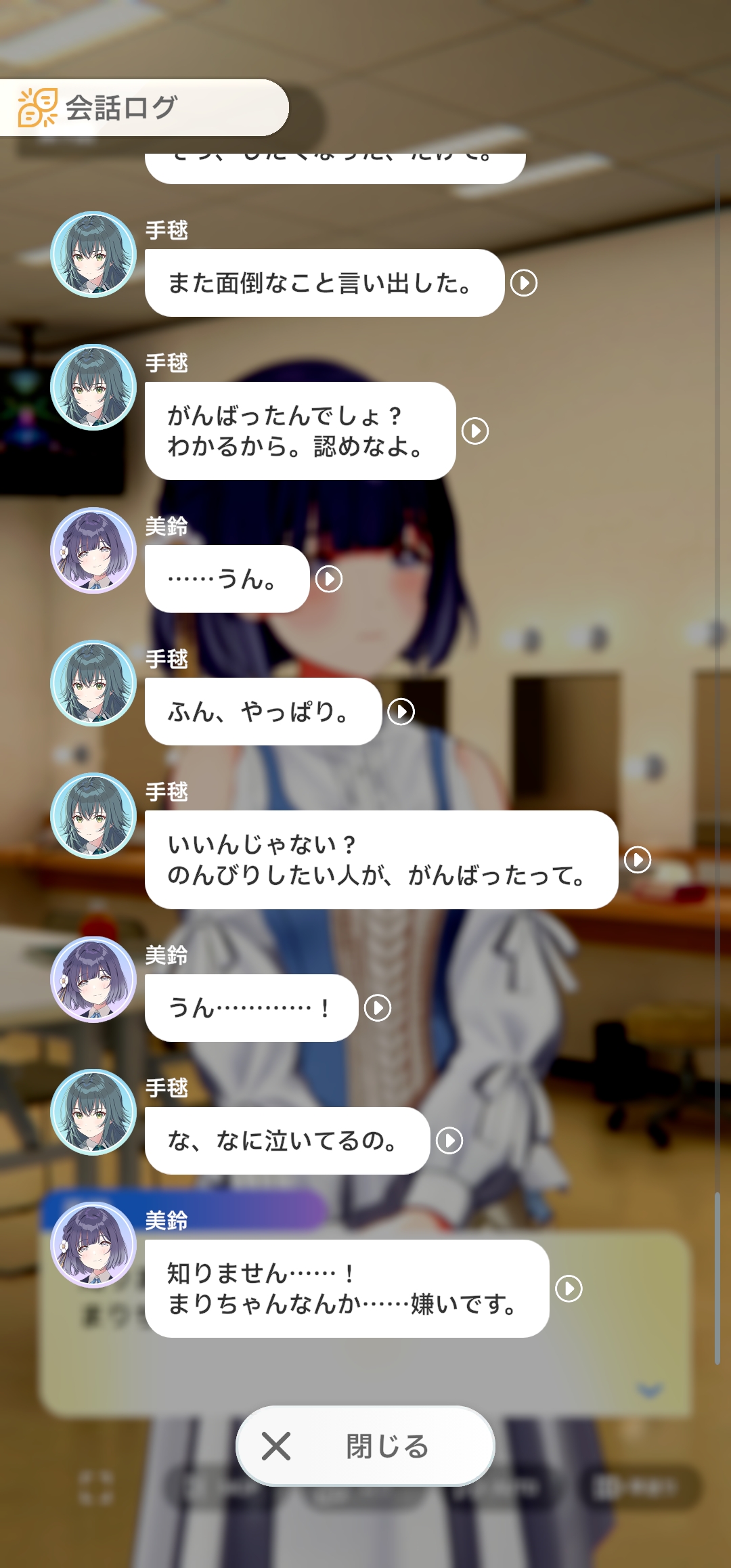Screen dimensions: 731x1568
Task: Play voice for 知りません……！ line
Action: 569,1288
